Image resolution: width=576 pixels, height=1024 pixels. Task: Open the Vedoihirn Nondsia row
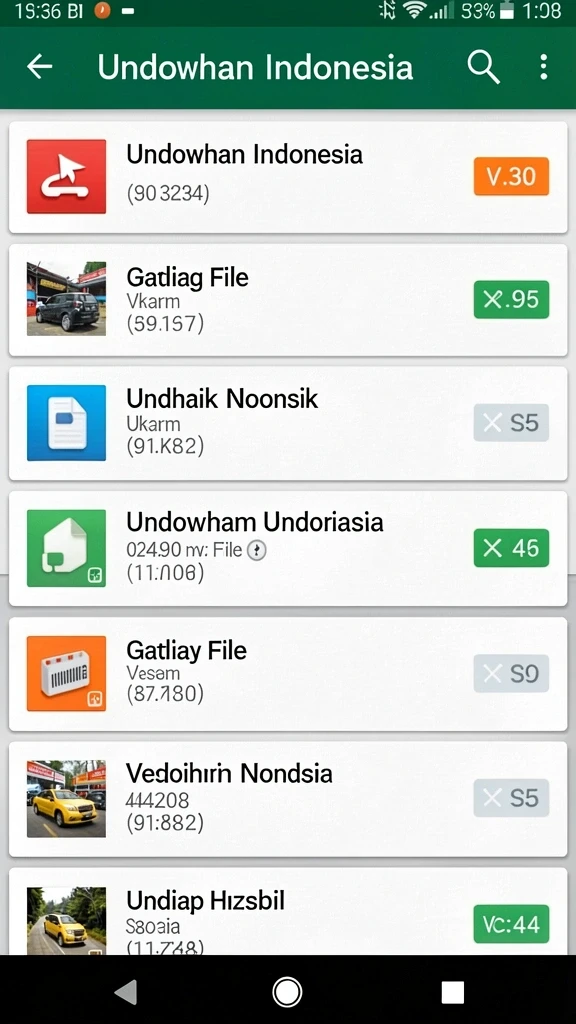(x=288, y=799)
